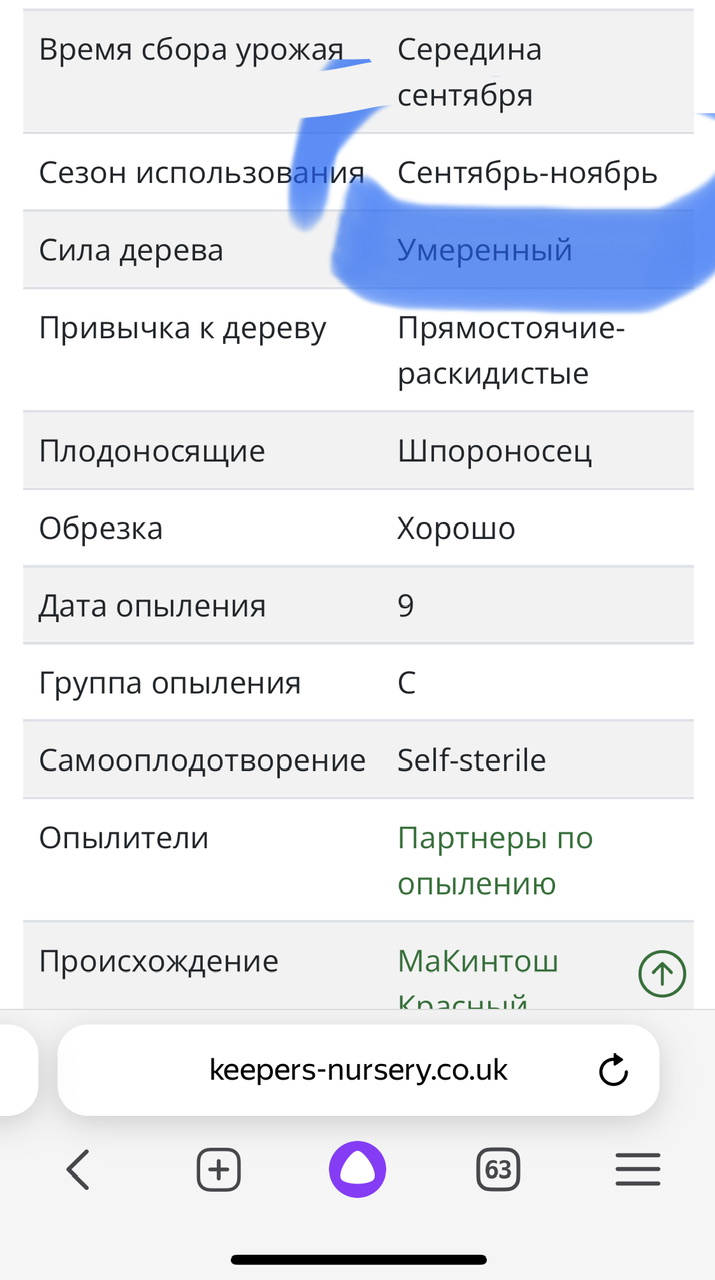Launch the Alice assistant
Screen dimensions: 715x1280
(357, 1168)
